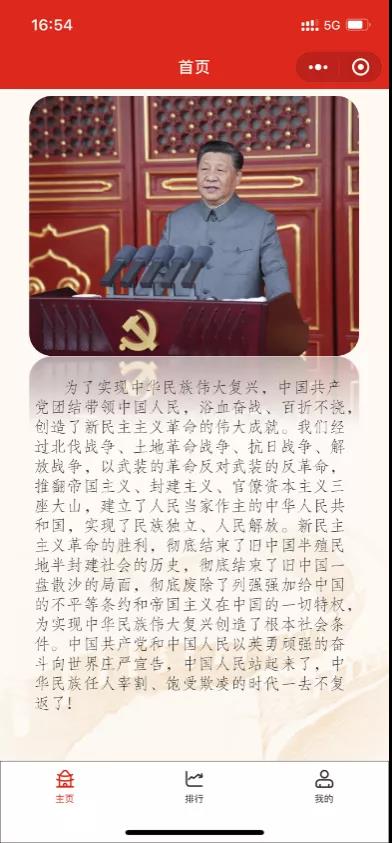Open the 排行 ranking tab
Image resolution: width=392 pixels, height=843 pixels.
pyautogui.click(x=194, y=786)
